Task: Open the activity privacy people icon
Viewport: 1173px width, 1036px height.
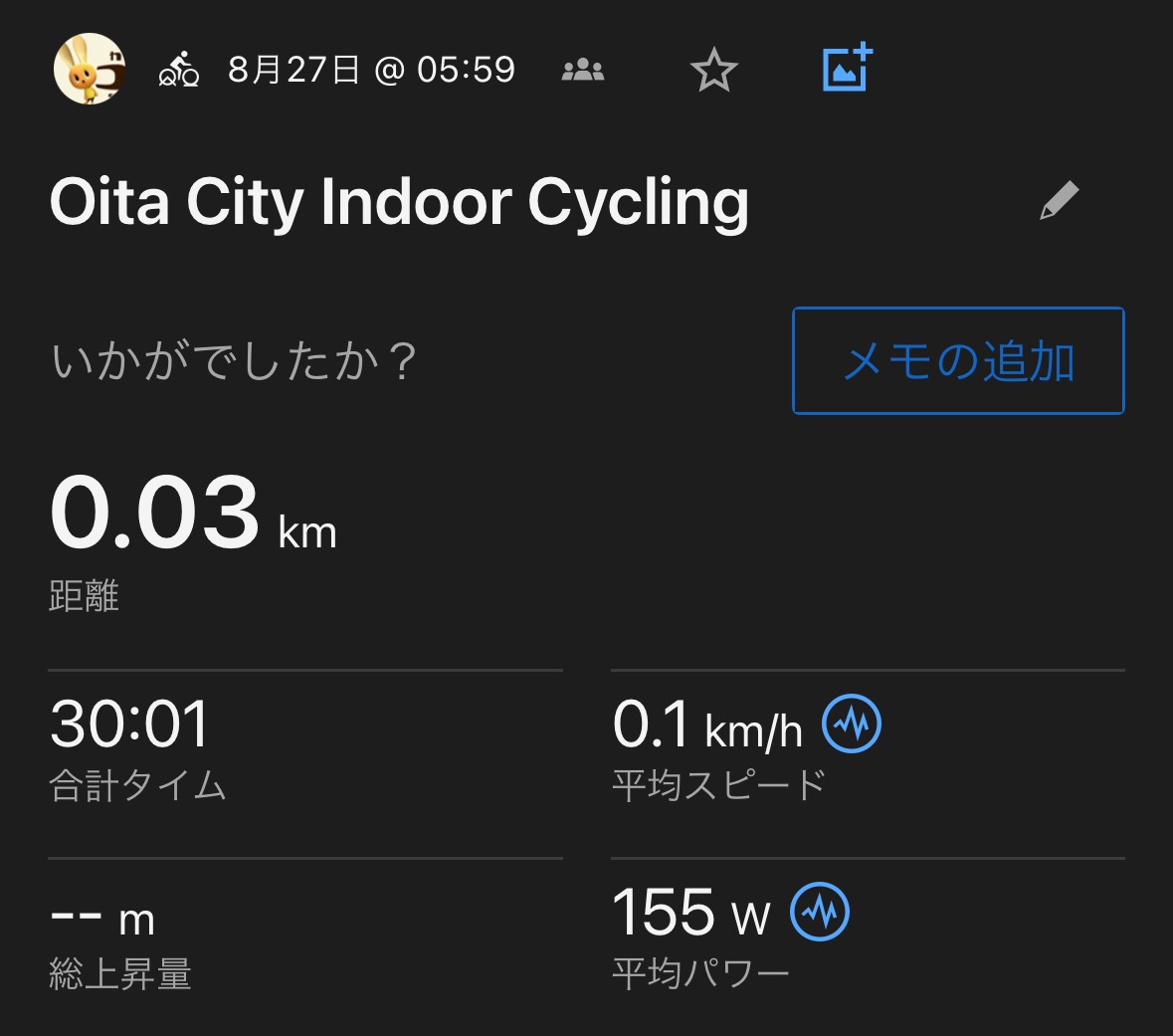Action: pos(583,70)
